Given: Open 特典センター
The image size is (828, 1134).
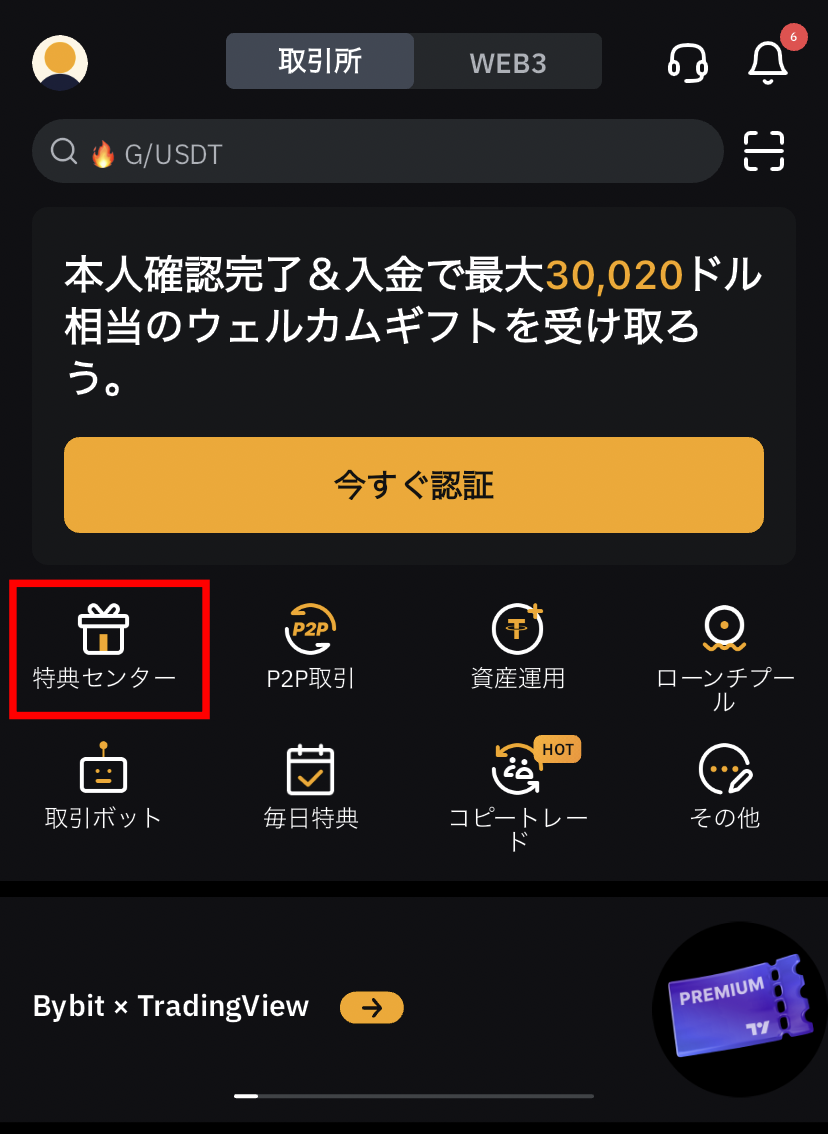Looking at the screenshot, I should point(104,648).
